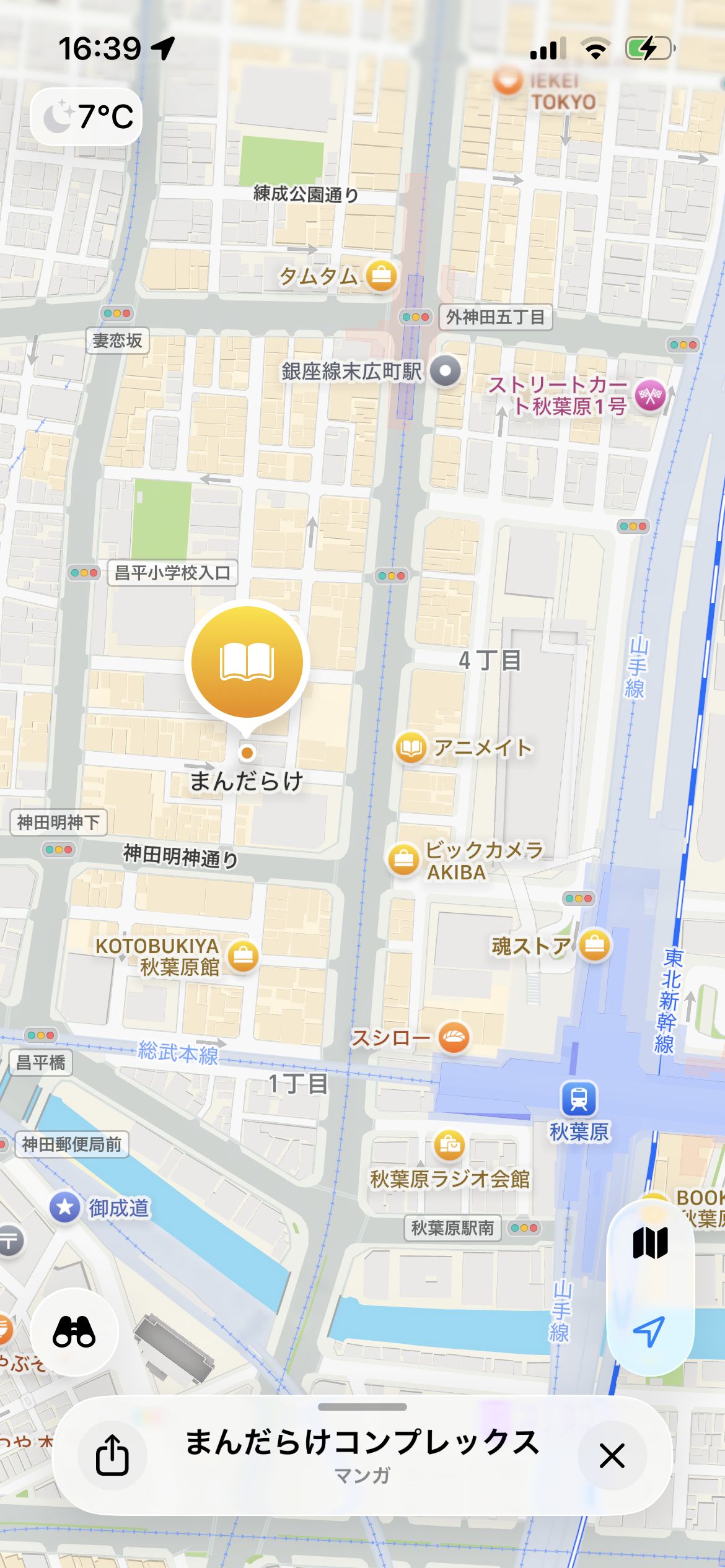
Task: Select the 魂ストア shop marker
Action: [595, 945]
